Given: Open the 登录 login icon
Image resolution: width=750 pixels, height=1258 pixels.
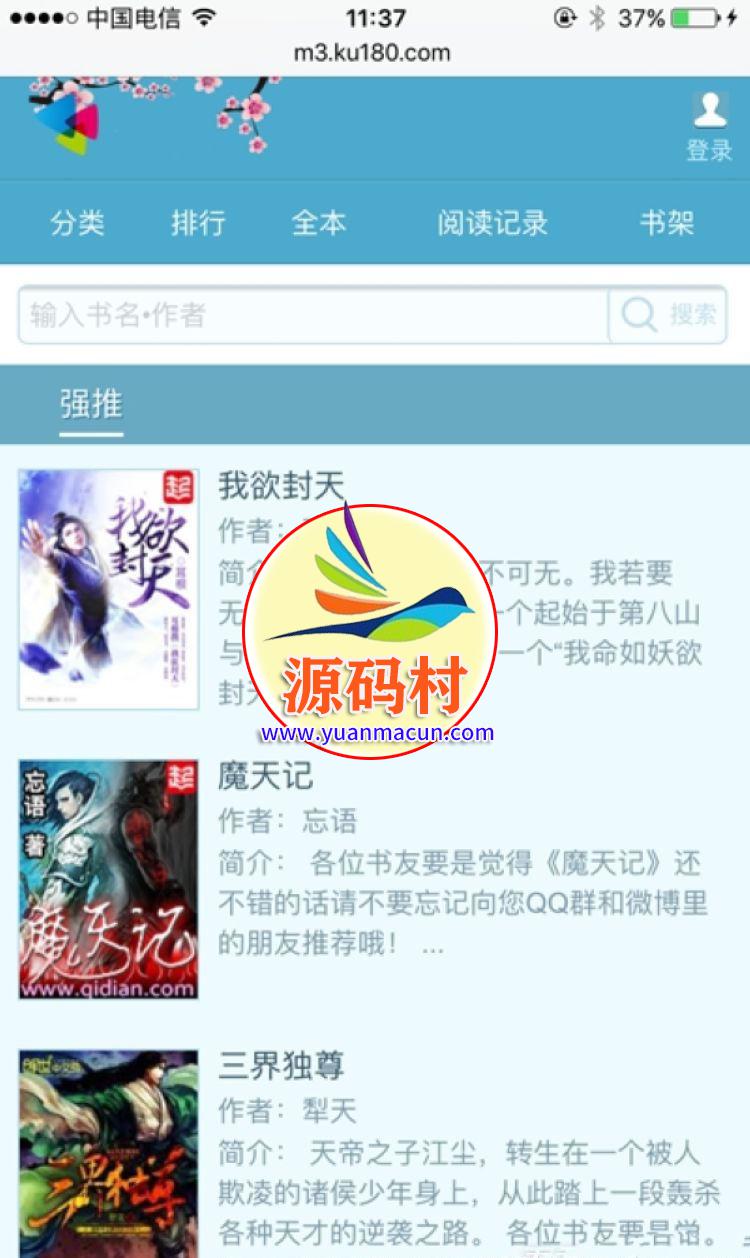Looking at the screenshot, I should pyautogui.click(x=709, y=127).
